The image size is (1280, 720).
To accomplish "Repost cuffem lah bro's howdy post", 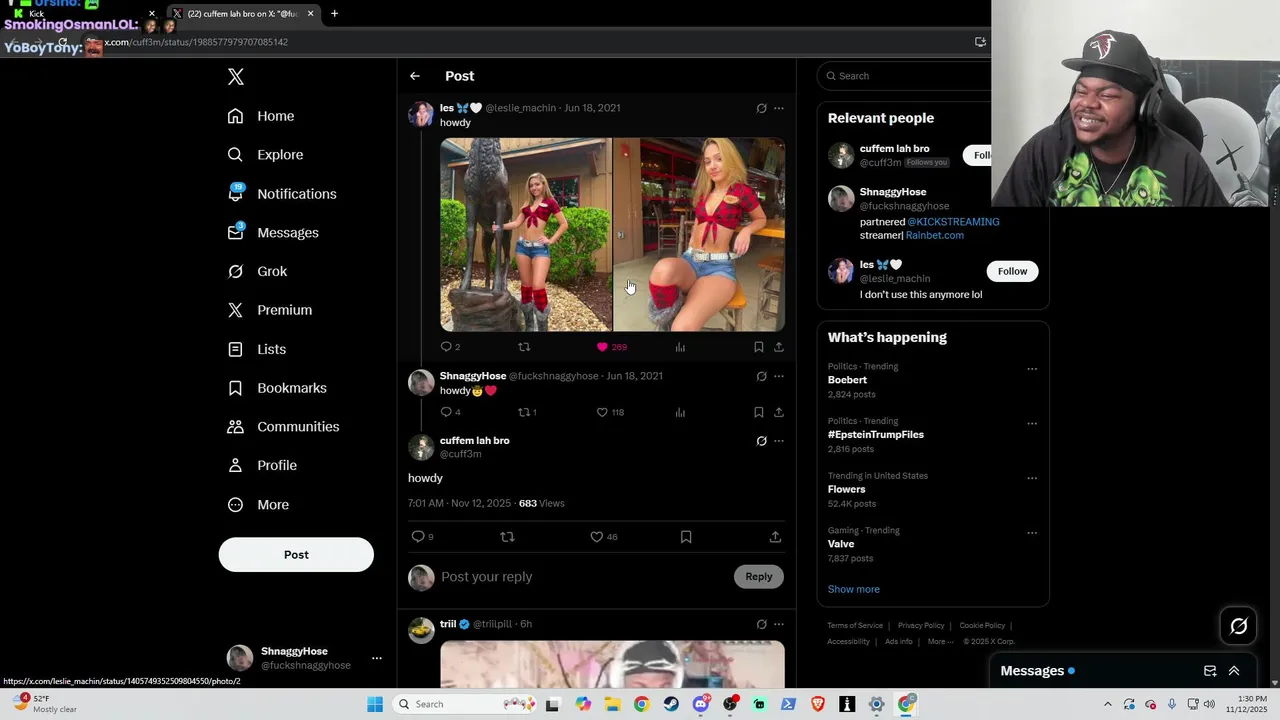I will coord(507,537).
